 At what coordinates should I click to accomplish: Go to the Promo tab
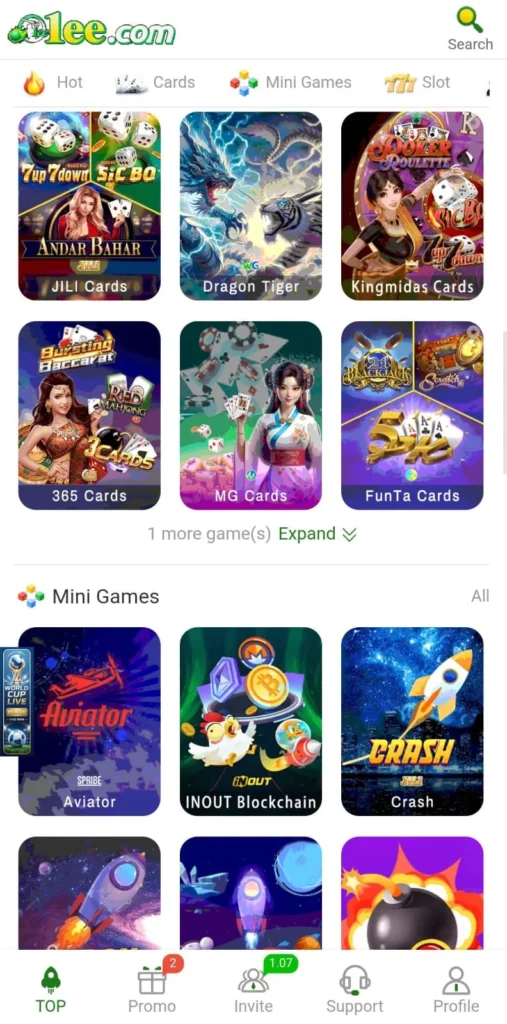coord(152,987)
